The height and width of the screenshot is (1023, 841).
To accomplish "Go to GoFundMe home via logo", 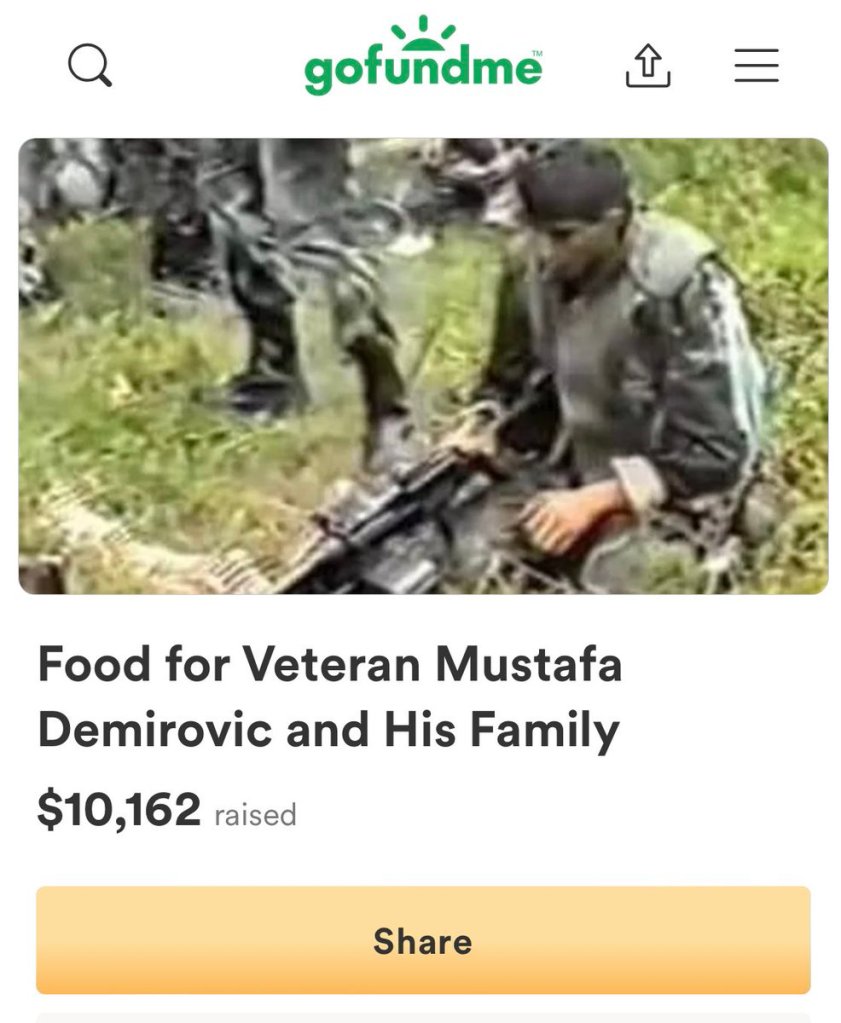I will click(423, 58).
